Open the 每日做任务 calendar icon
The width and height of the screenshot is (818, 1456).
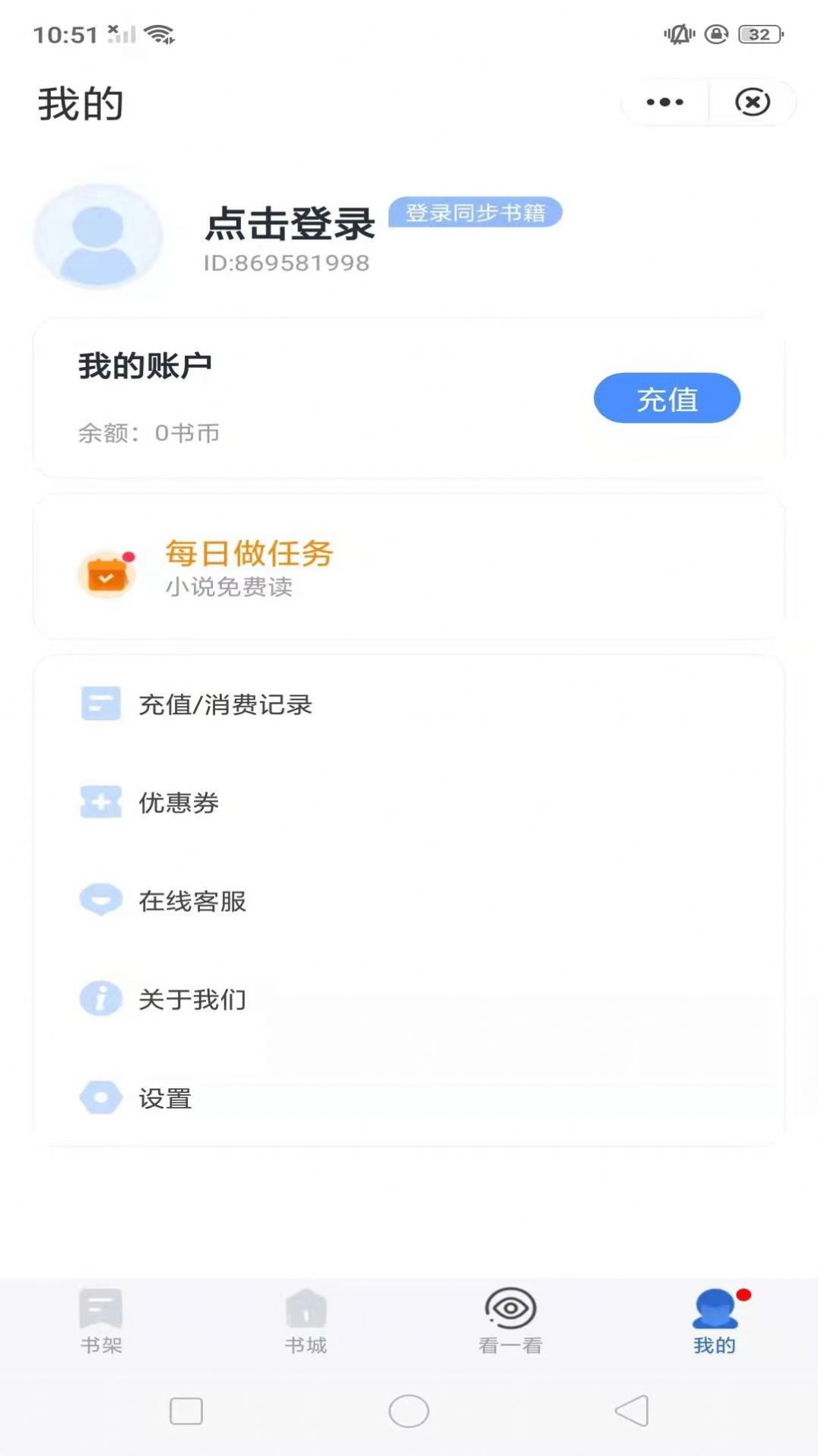pos(106,573)
